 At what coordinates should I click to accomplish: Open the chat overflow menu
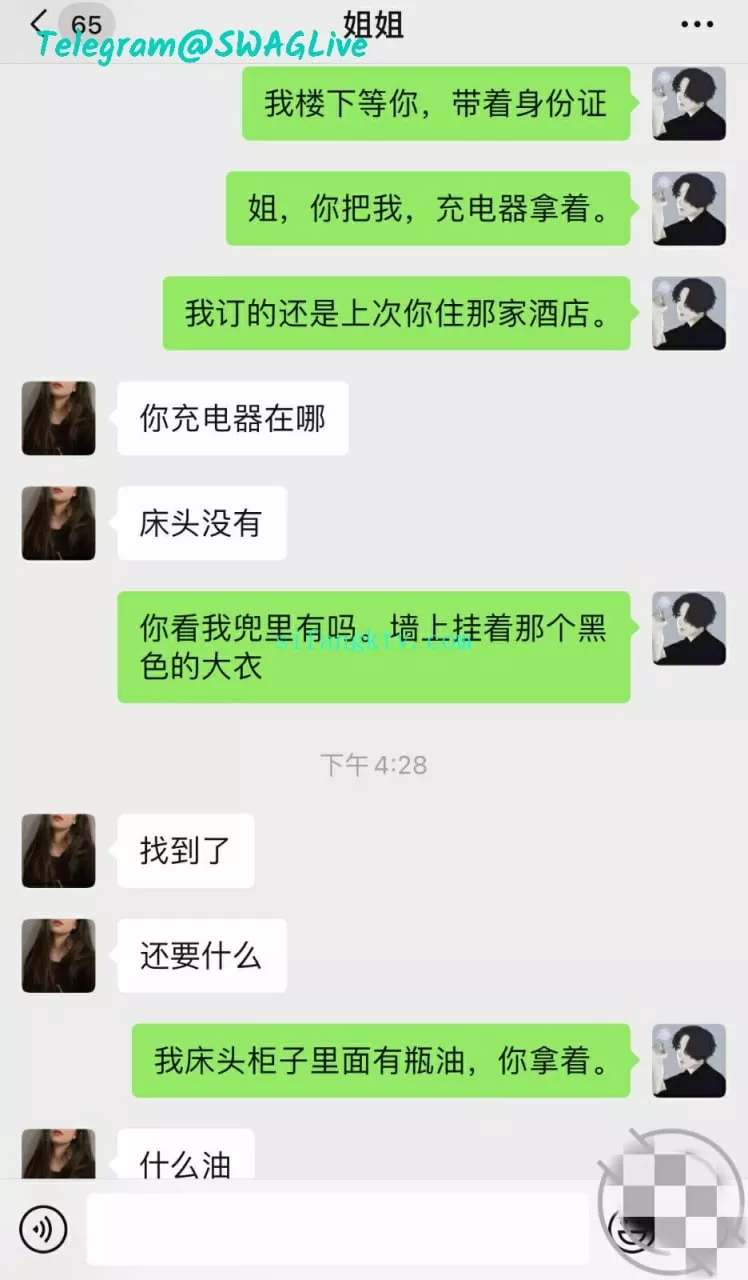pyautogui.click(x=696, y=24)
